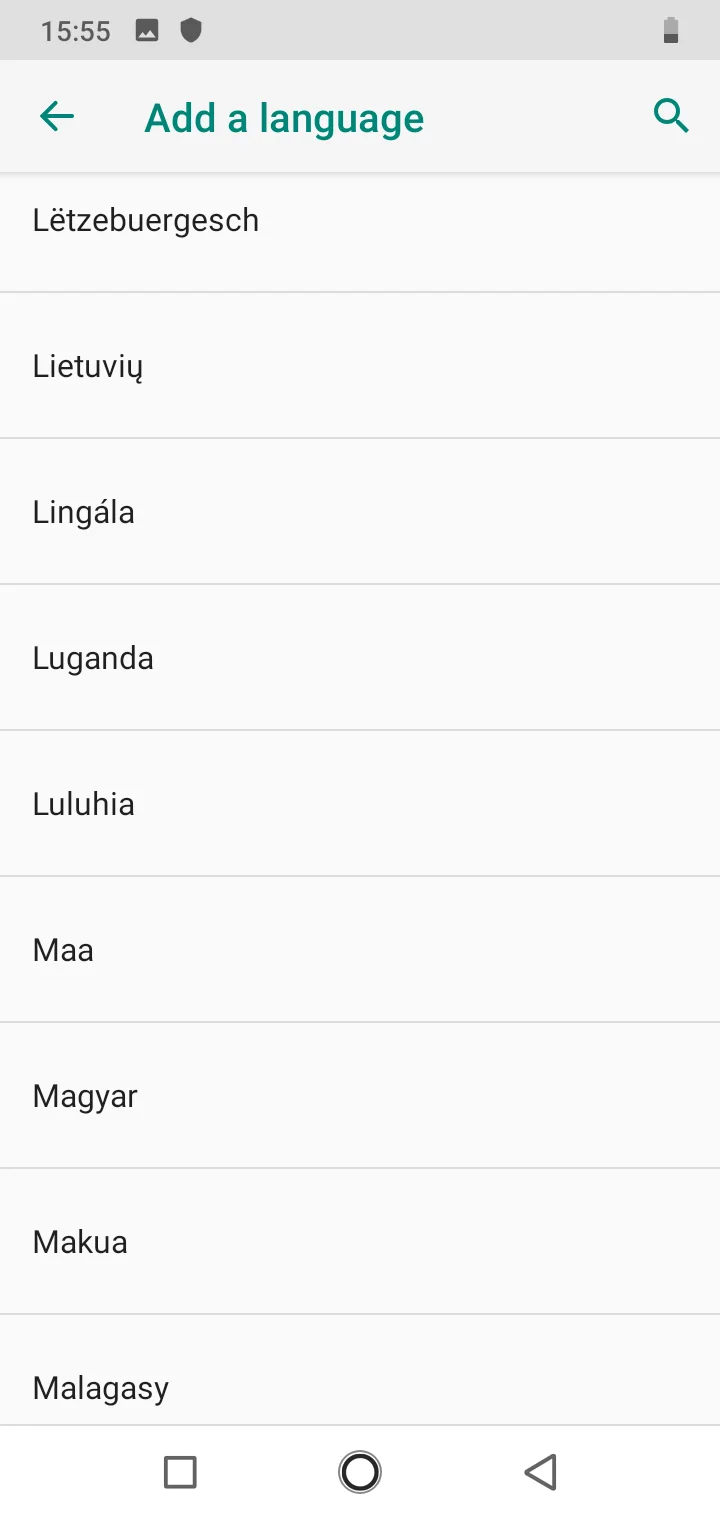
Task: Add the Makua language
Action: point(360,1242)
